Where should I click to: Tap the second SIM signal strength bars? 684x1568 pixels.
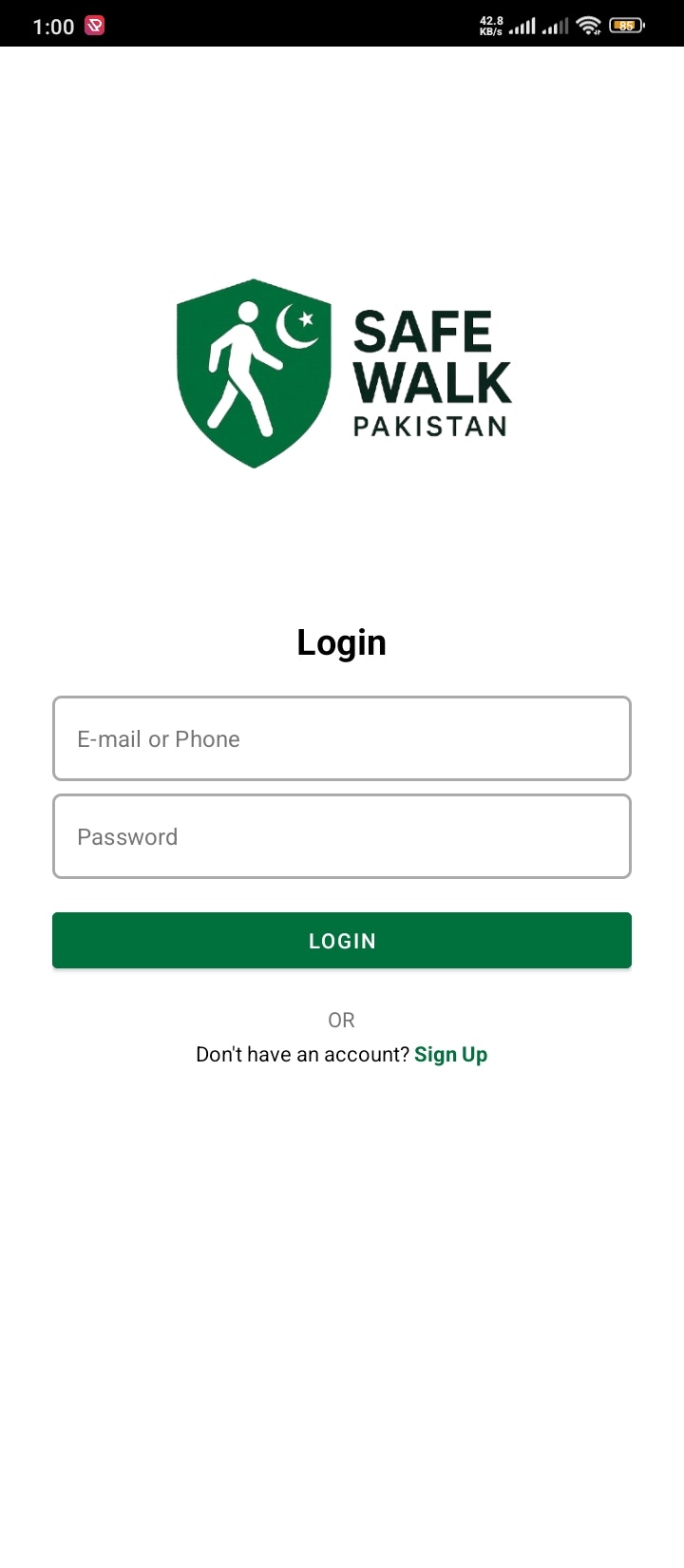[556, 25]
